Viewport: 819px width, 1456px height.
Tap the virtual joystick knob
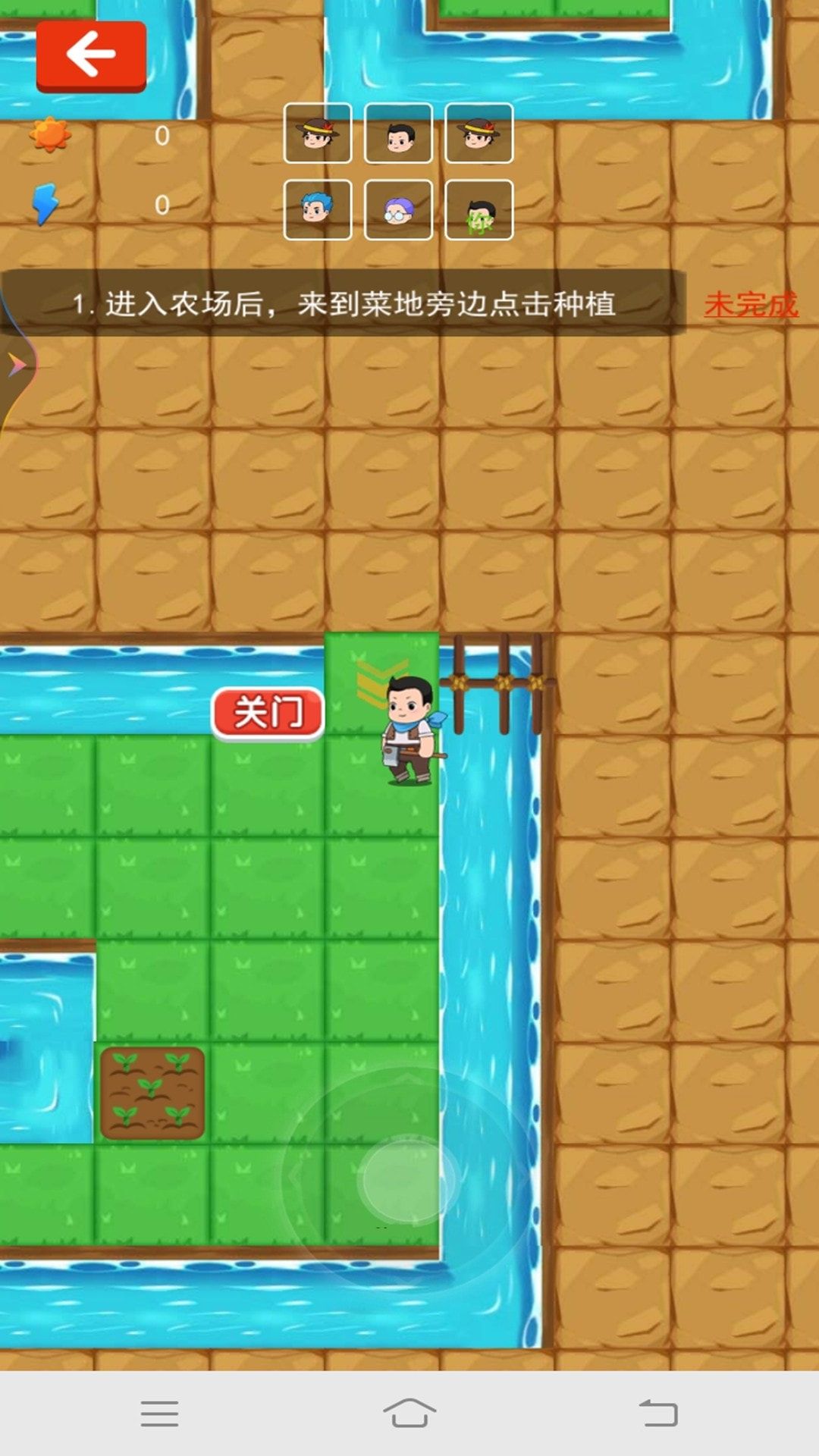(409, 1179)
